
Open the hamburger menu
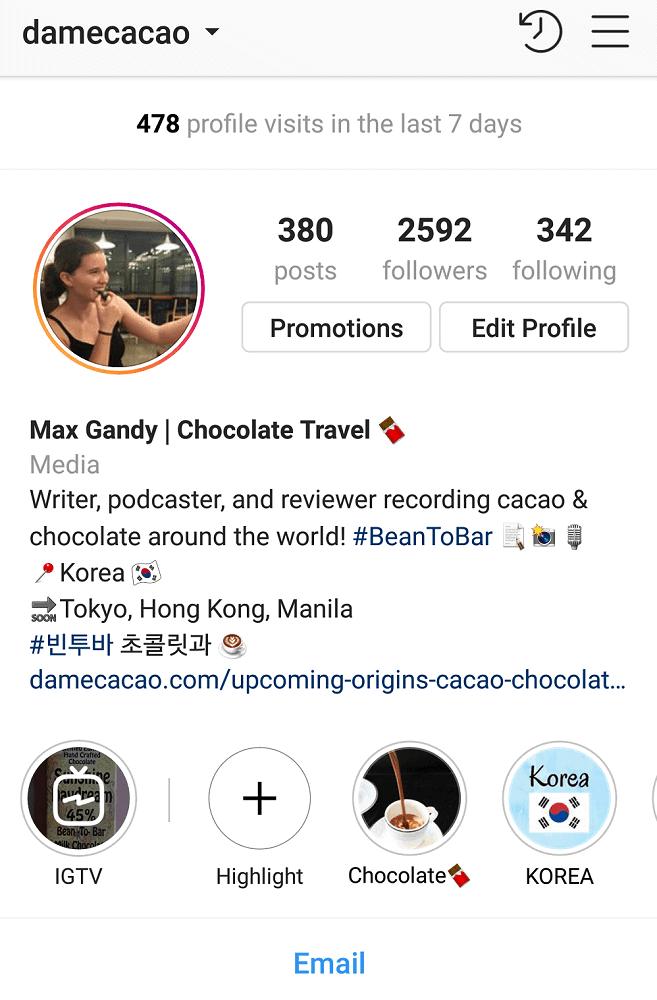(x=609, y=32)
